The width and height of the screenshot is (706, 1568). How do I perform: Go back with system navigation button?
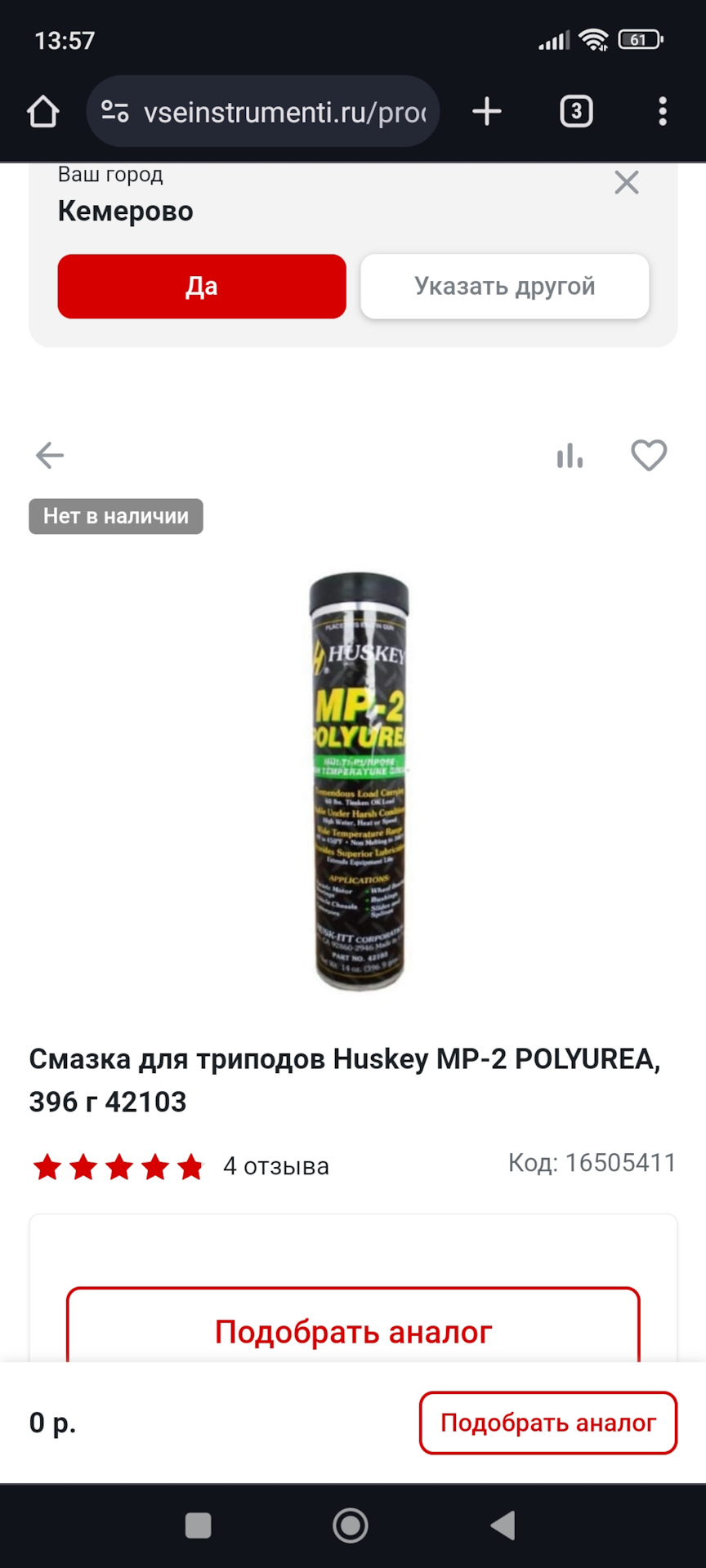click(x=503, y=1525)
